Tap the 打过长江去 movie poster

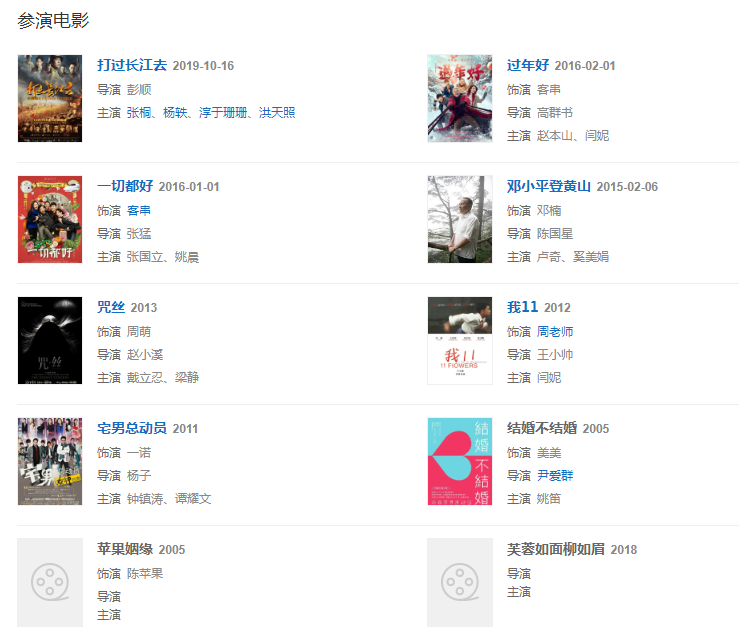(50, 99)
